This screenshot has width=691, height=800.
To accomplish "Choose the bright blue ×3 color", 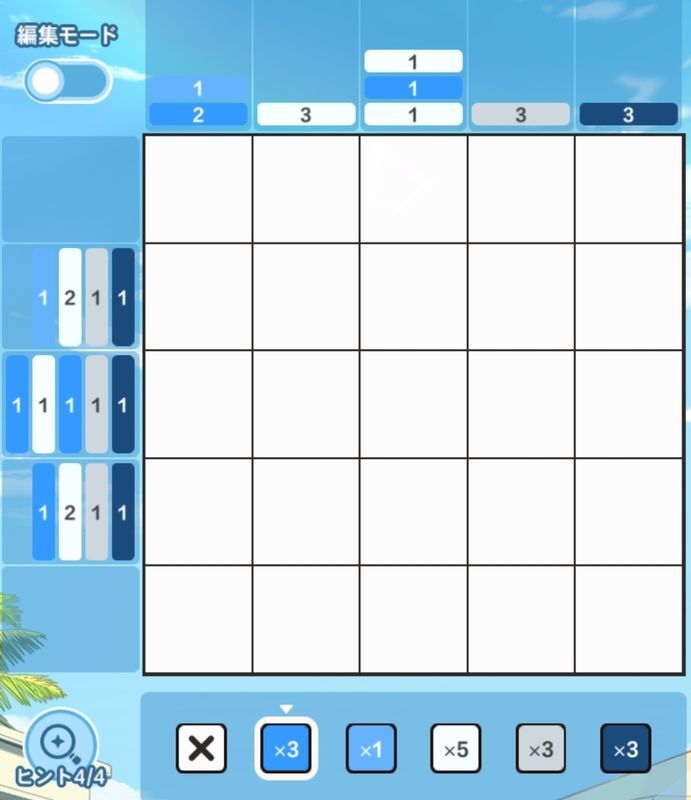I will (x=286, y=748).
